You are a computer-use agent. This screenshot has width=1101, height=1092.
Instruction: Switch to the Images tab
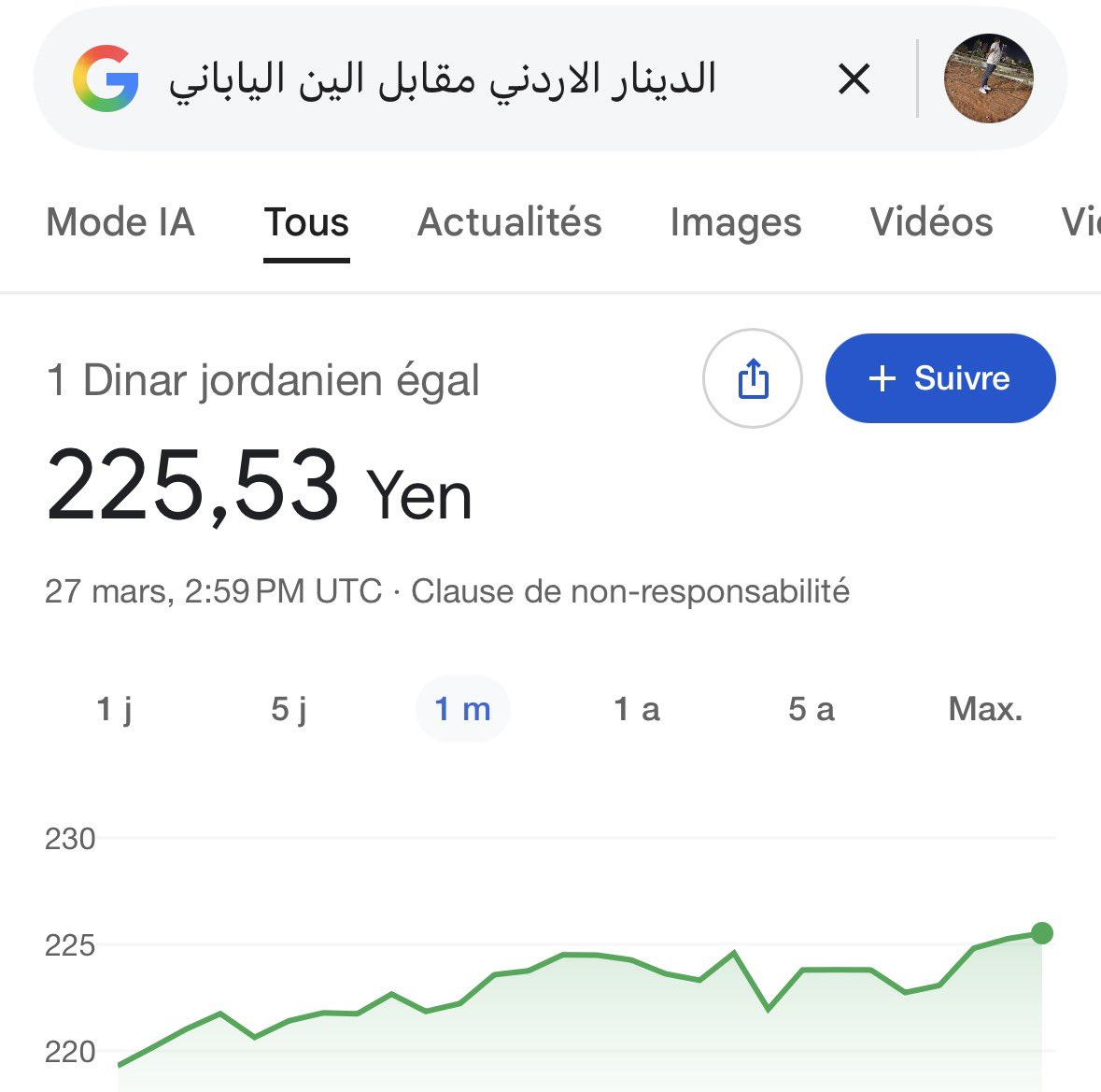click(736, 222)
